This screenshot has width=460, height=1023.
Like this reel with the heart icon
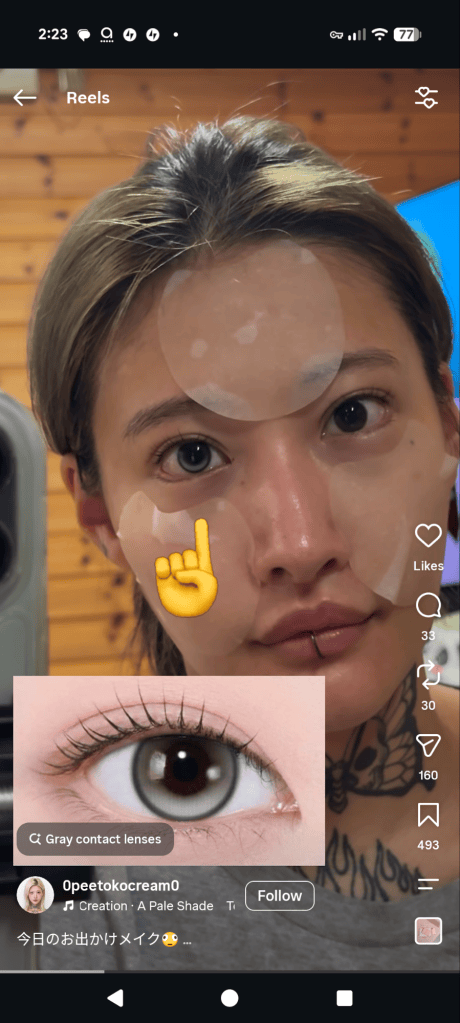[x=428, y=536]
